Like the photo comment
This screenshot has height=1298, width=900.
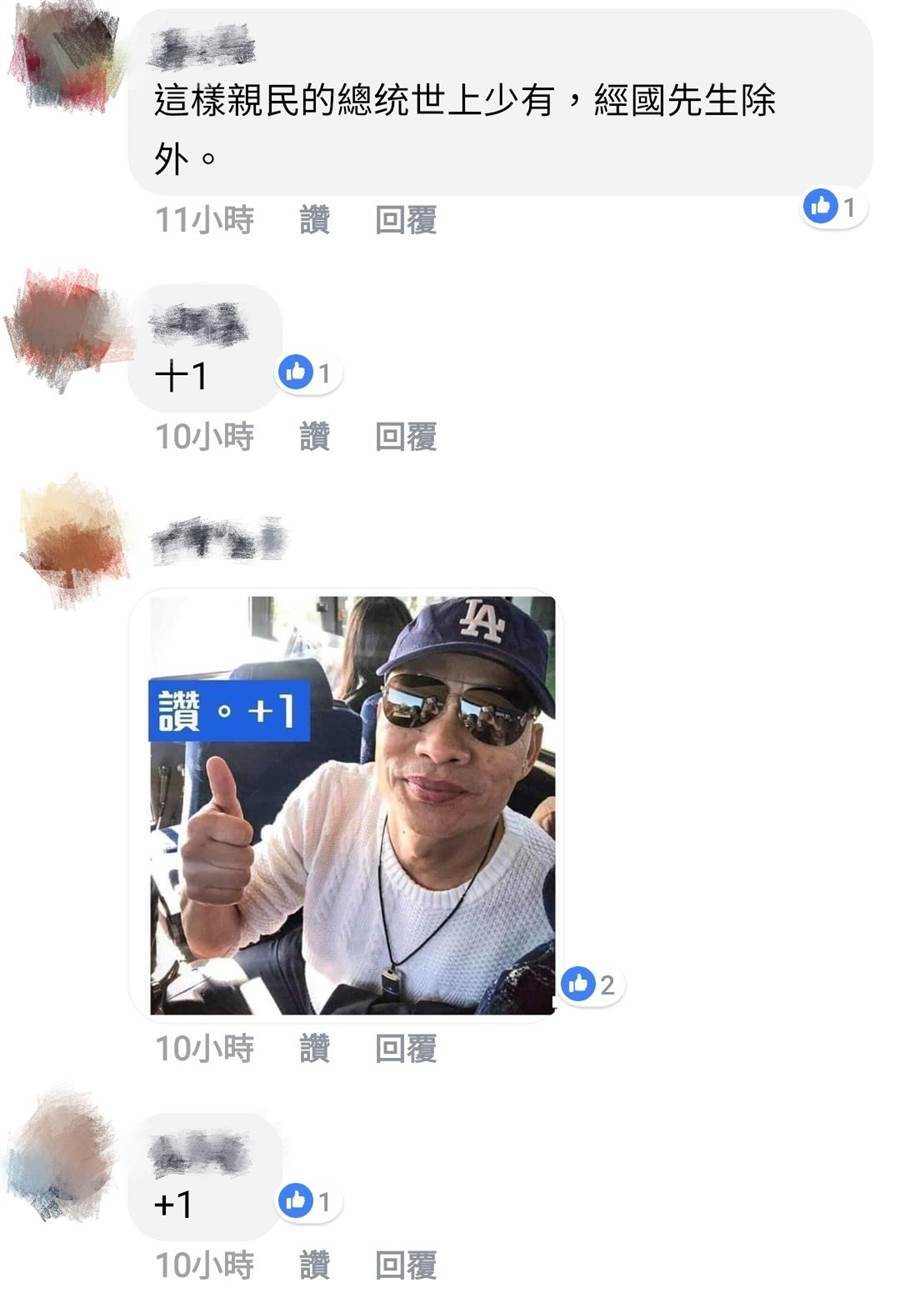[x=315, y=1048]
